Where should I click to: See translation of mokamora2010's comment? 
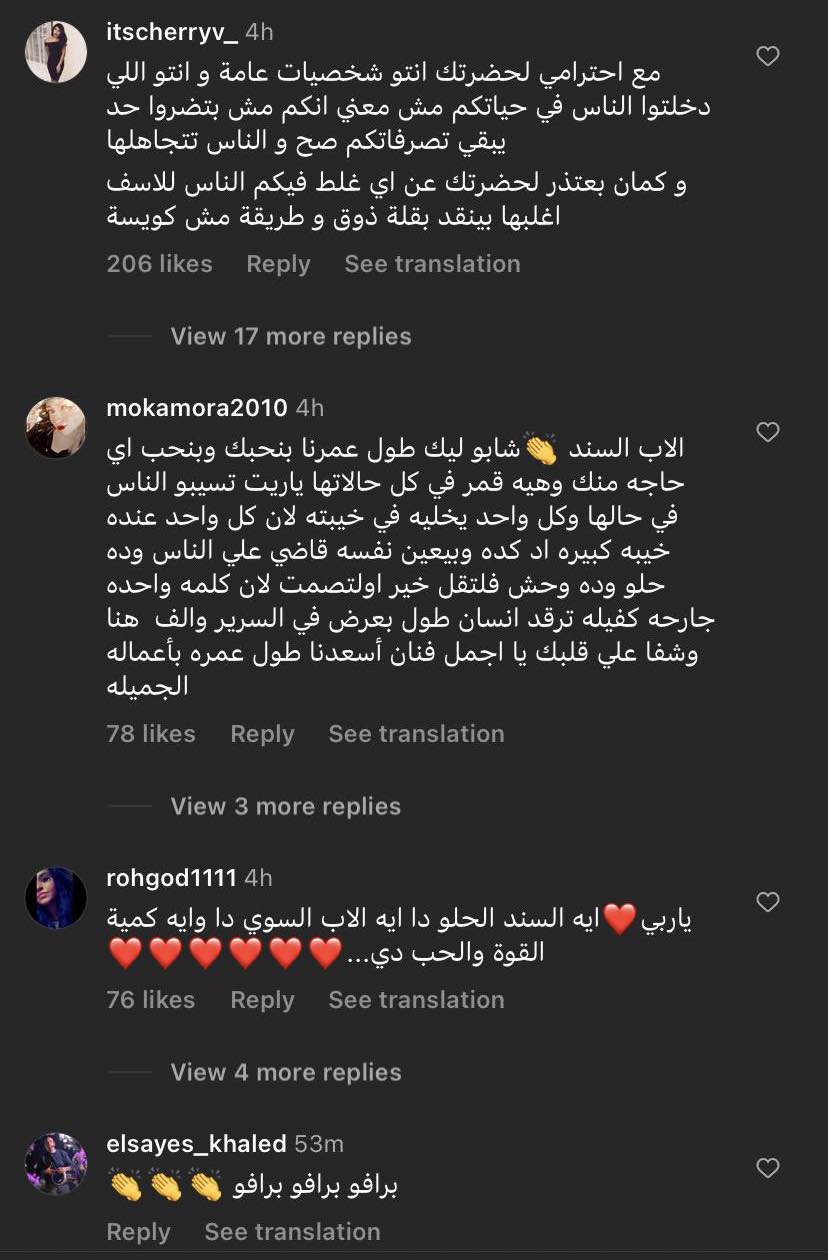click(416, 734)
